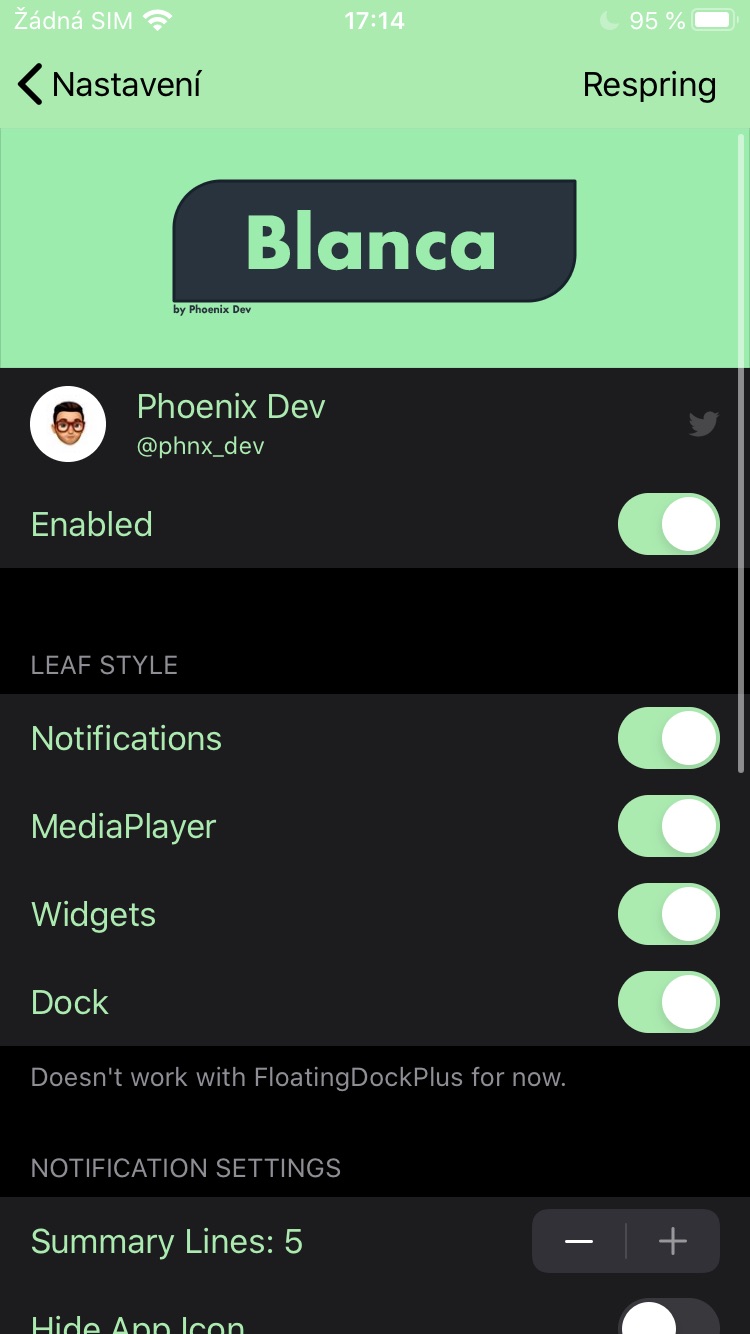
Task: Tap the Respring button
Action: point(649,85)
